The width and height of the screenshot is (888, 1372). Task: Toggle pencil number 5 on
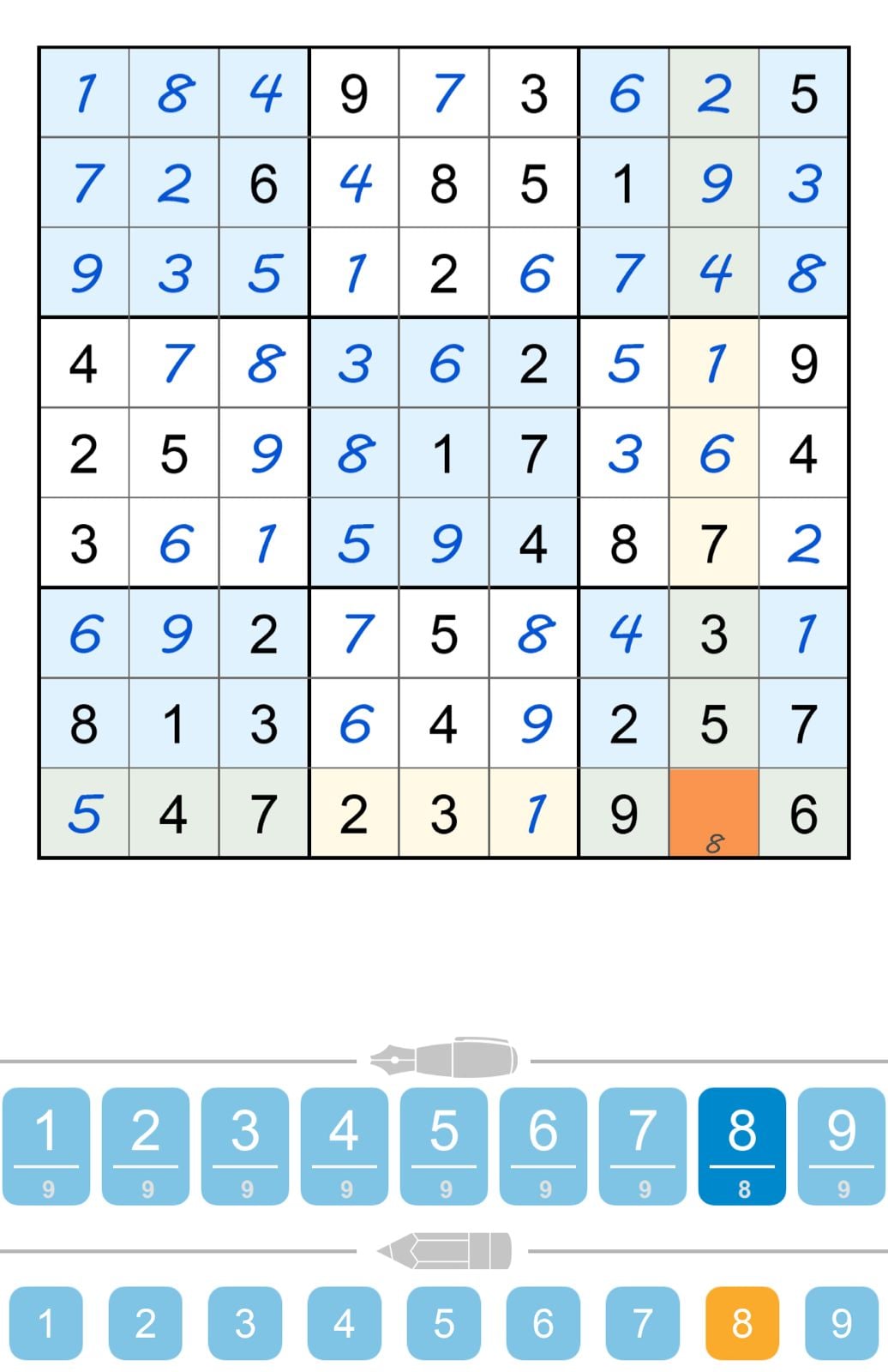pyautogui.click(x=442, y=1323)
